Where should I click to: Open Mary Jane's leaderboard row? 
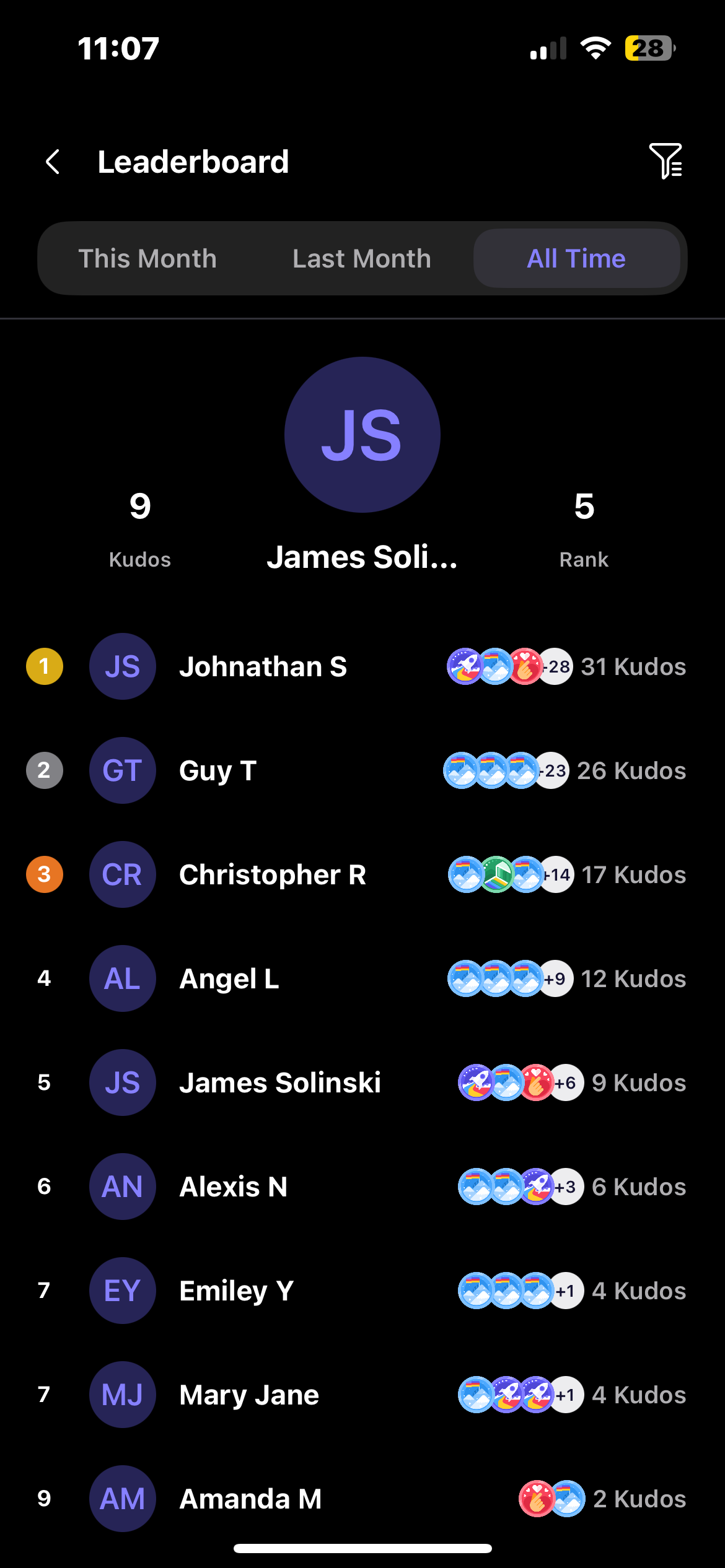[x=362, y=1395]
